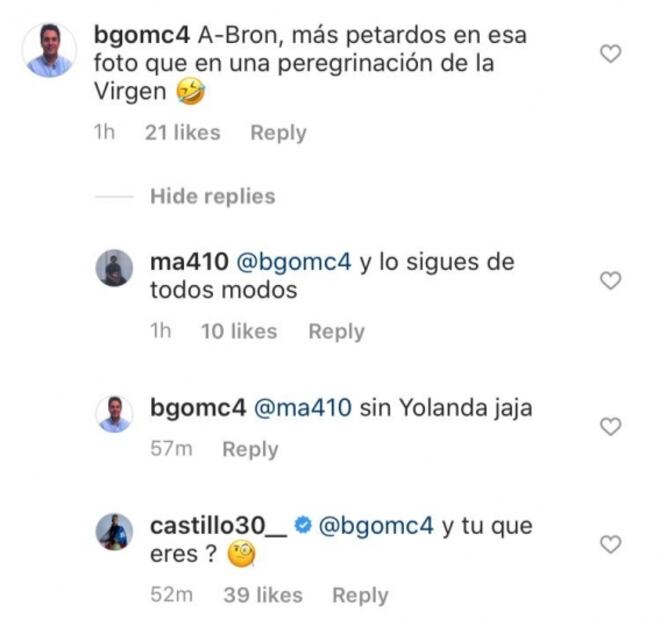Reply to castillo30__'s comment

point(359,595)
